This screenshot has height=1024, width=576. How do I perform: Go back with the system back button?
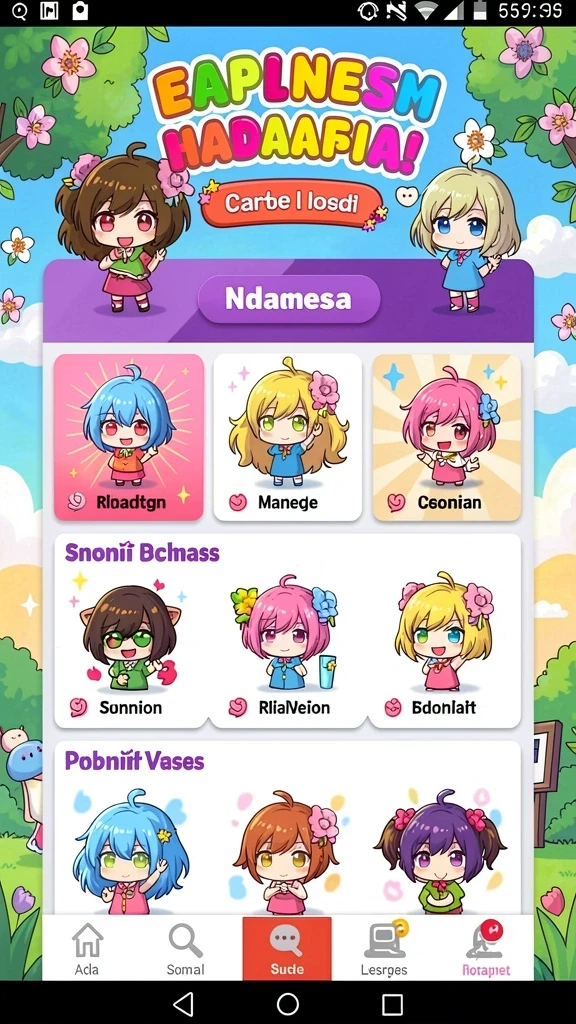point(184,1003)
